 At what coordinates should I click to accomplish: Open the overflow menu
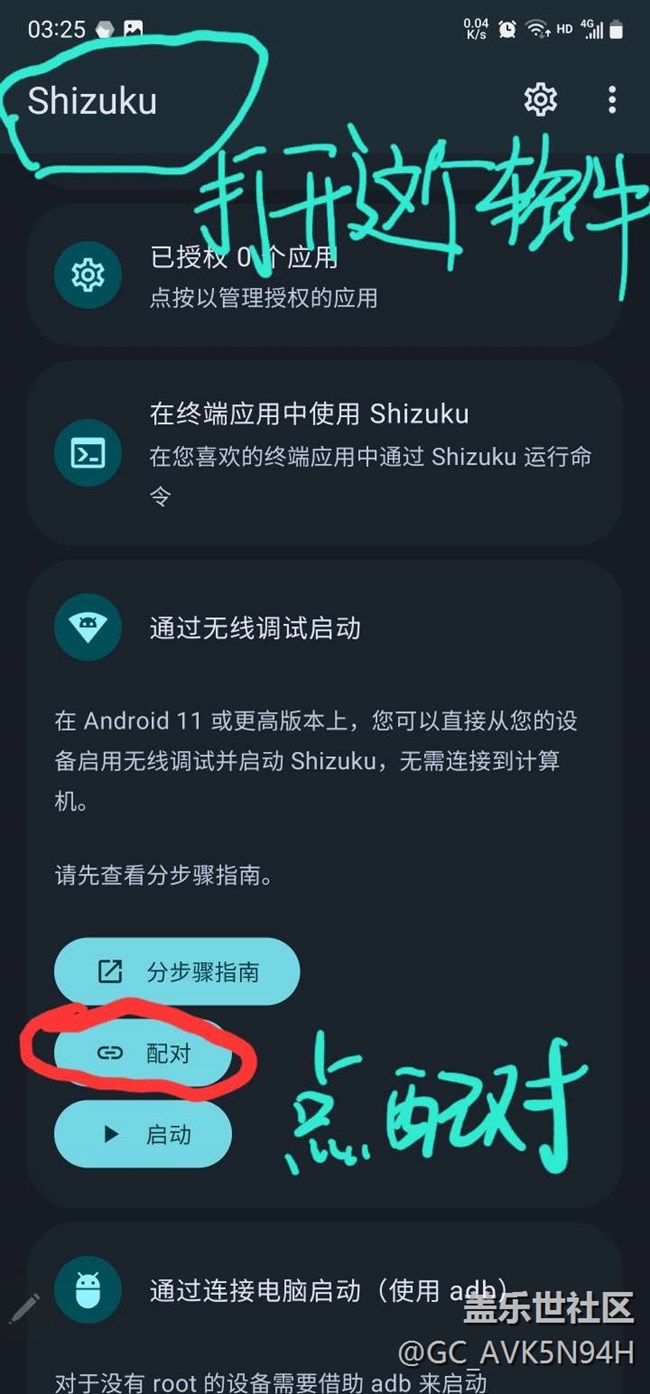click(x=611, y=99)
